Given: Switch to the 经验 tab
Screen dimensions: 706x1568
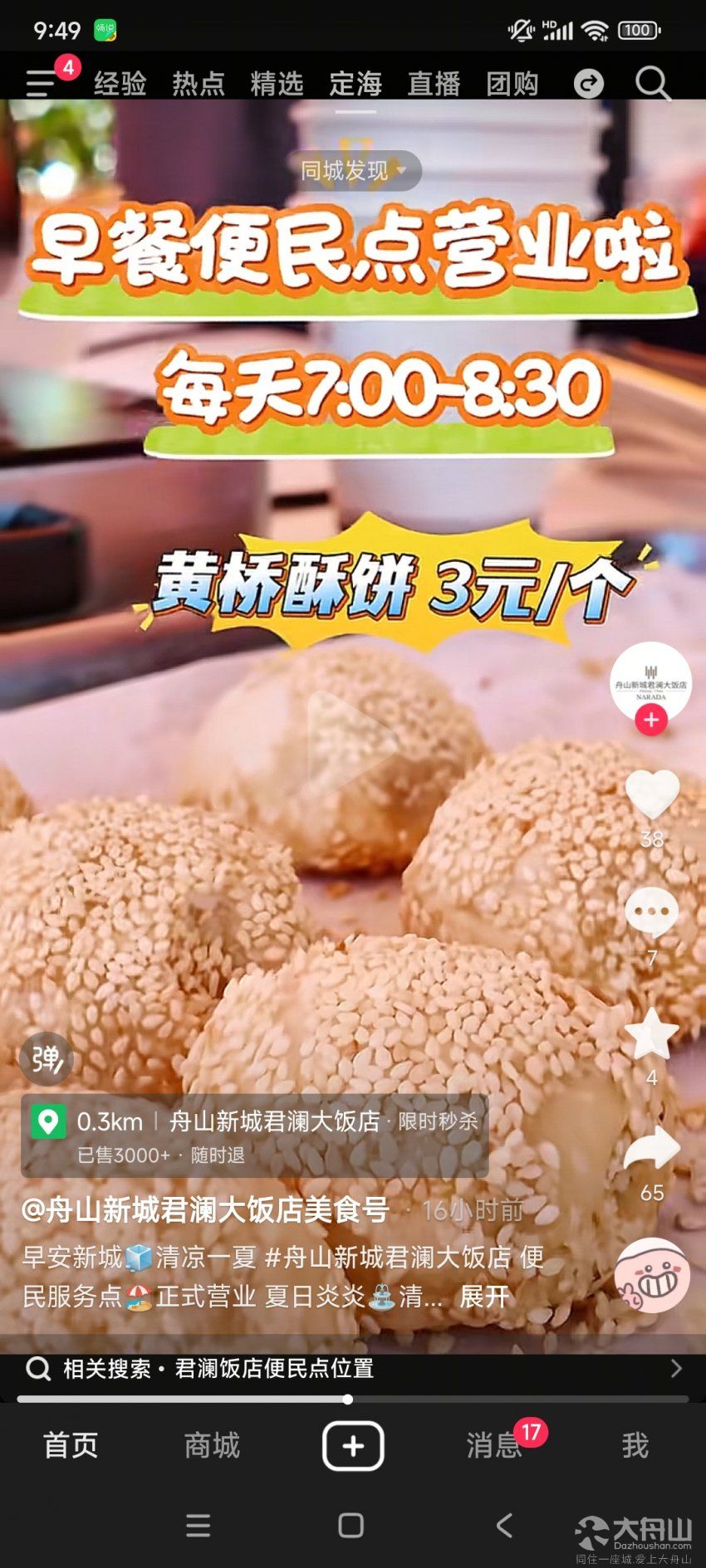Looking at the screenshot, I should point(120,84).
